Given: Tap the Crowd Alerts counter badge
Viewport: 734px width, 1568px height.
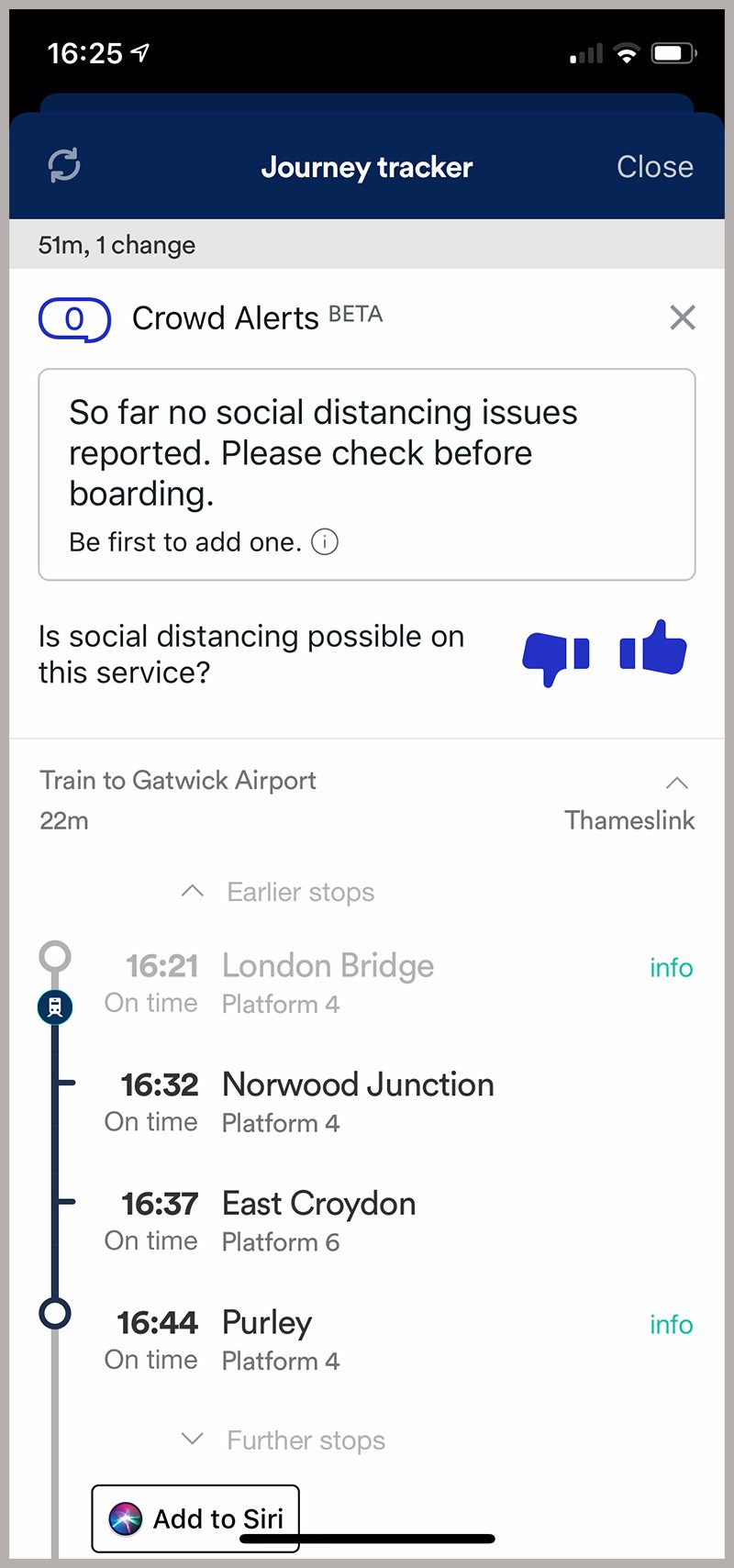Looking at the screenshot, I should [73, 319].
